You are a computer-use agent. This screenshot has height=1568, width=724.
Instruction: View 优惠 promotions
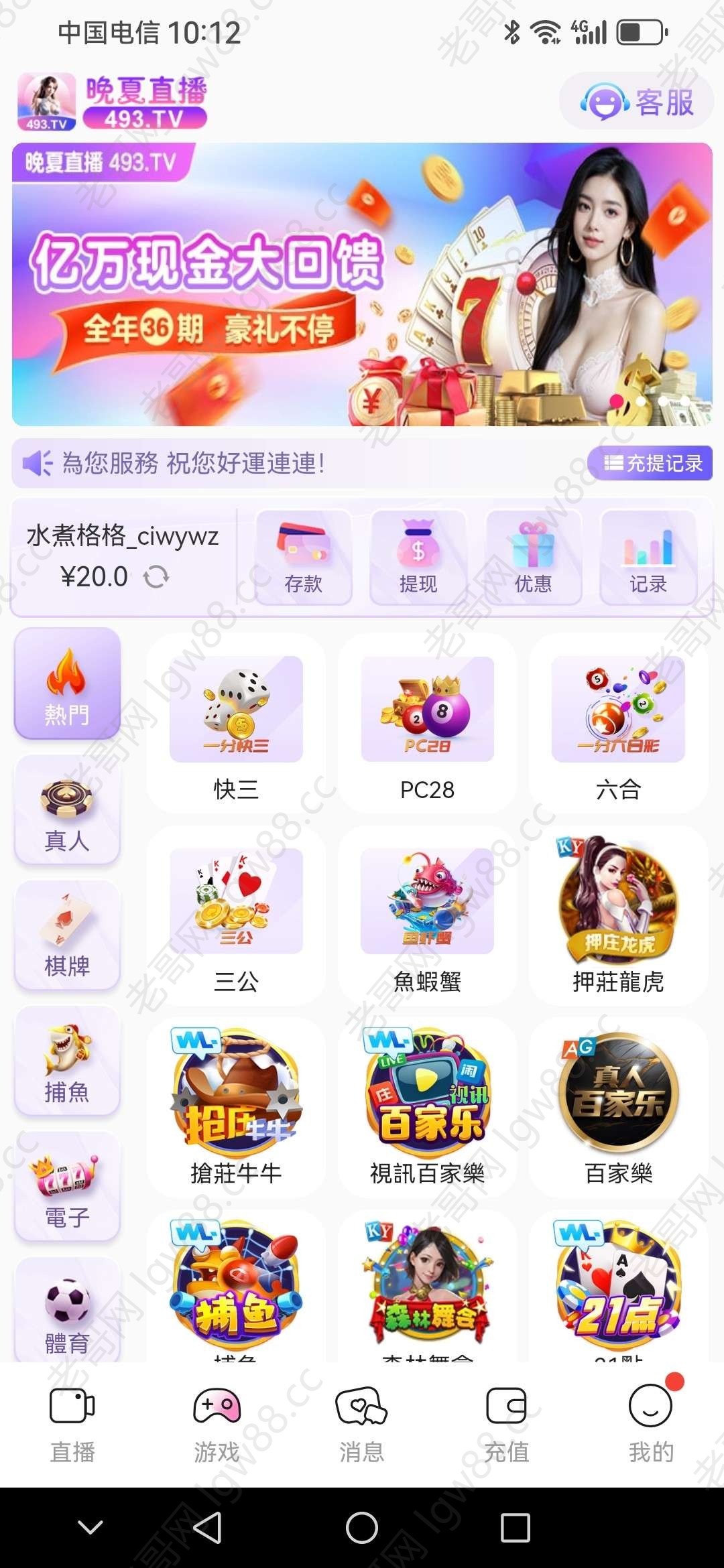tap(534, 558)
